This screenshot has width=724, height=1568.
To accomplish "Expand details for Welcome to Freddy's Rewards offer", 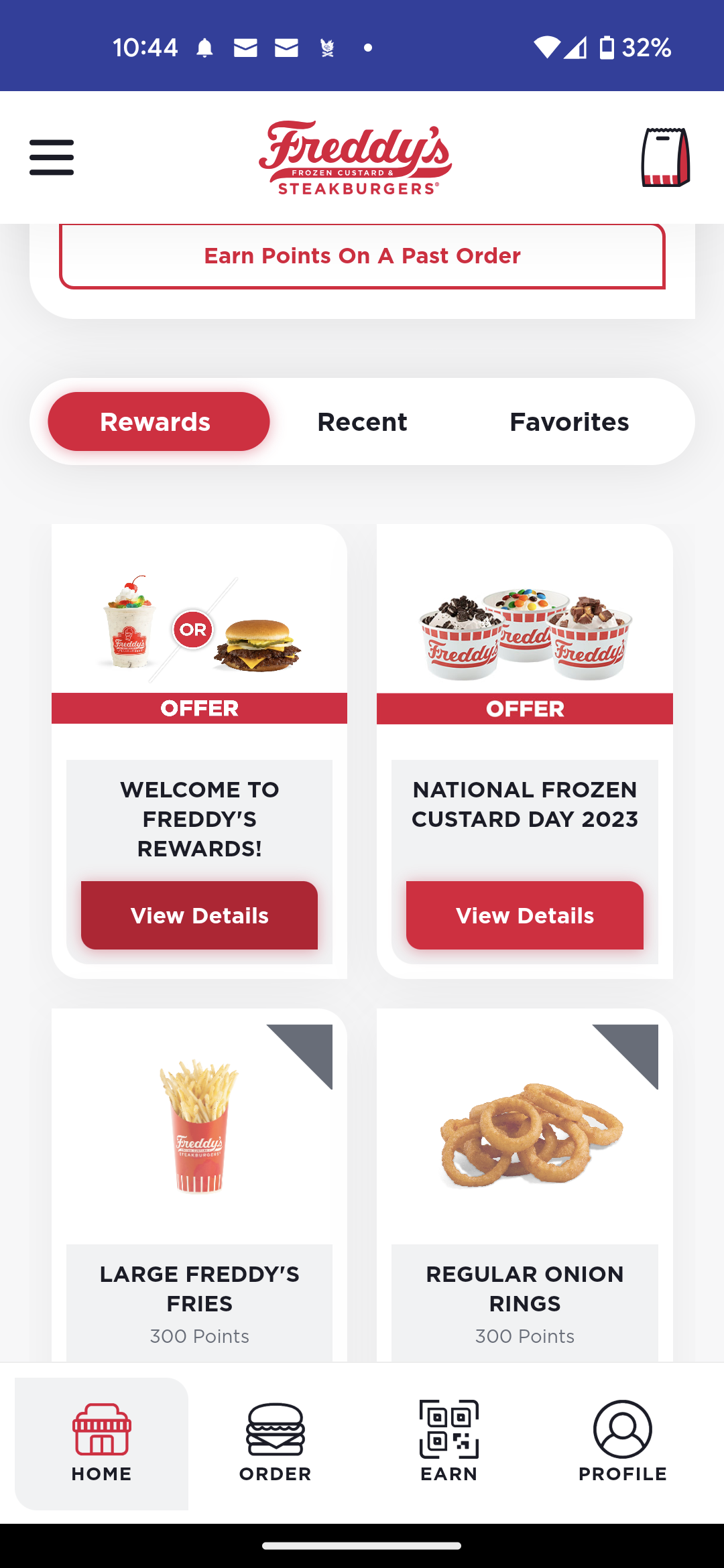I will (x=199, y=915).
